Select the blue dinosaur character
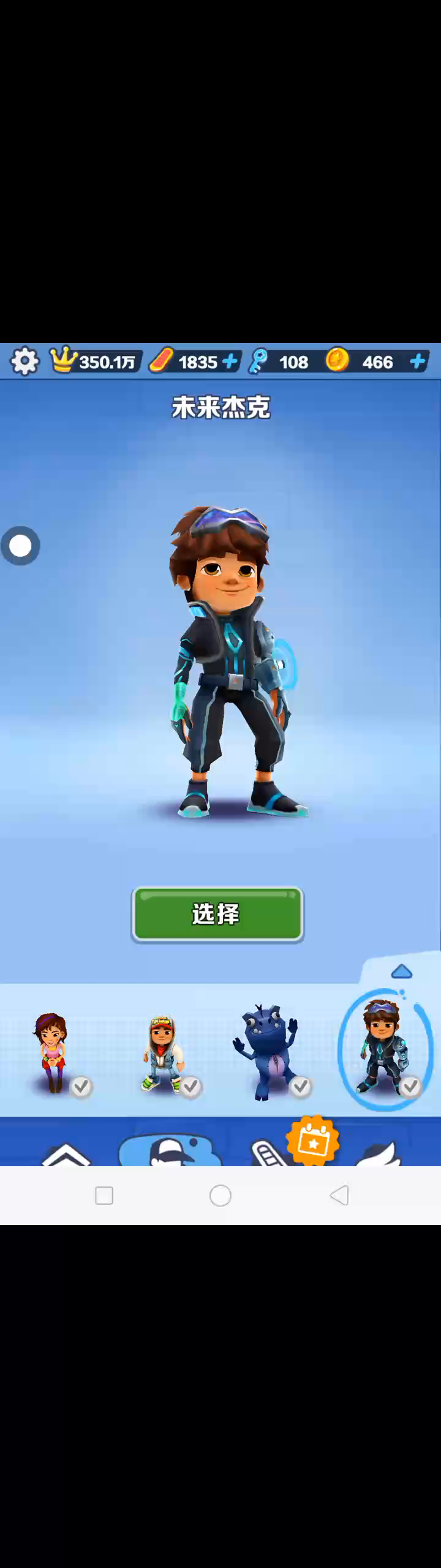 click(266, 1051)
